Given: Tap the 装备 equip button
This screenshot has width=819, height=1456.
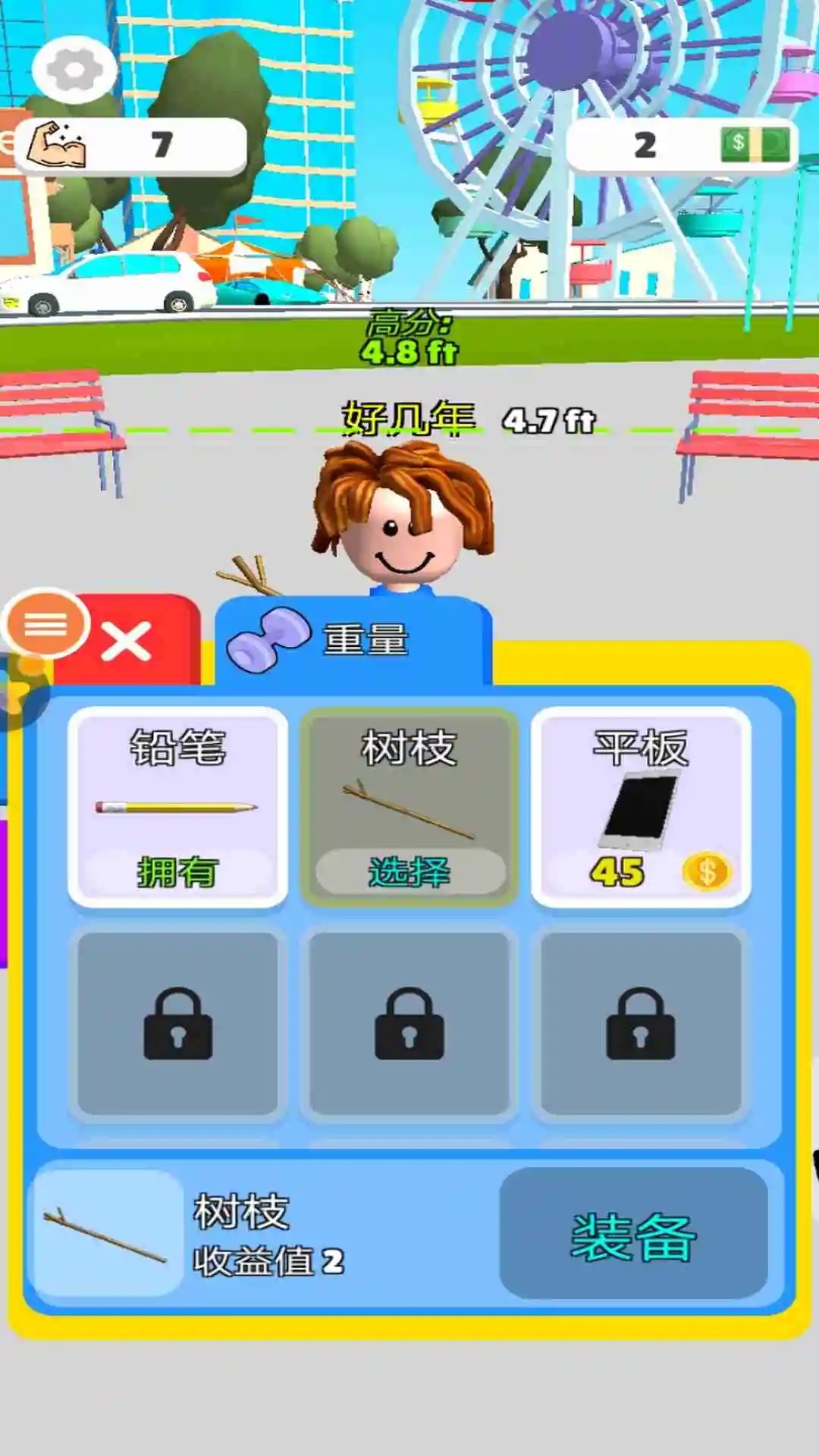Looking at the screenshot, I should click(633, 1235).
